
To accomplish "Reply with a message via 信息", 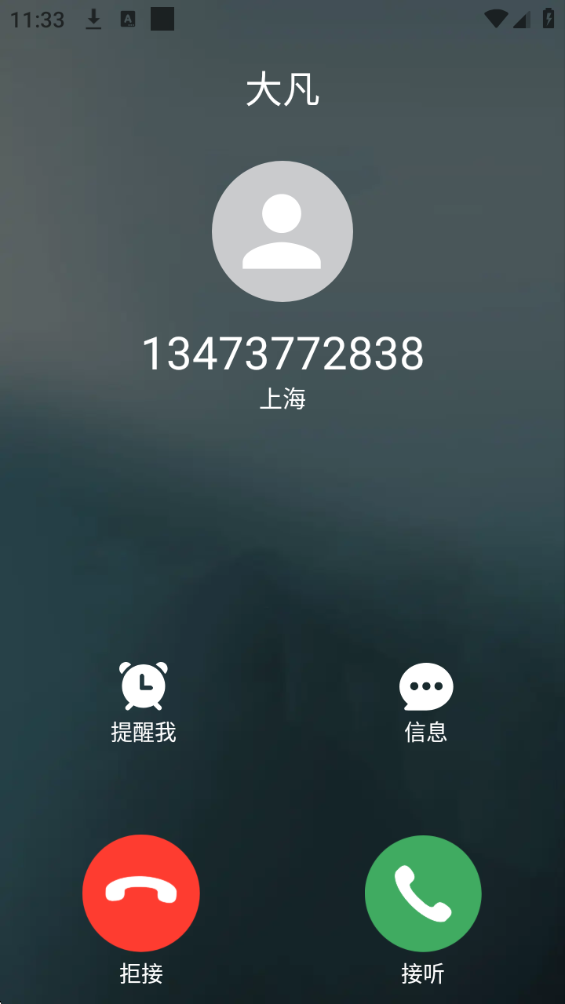I will point(426,702).
